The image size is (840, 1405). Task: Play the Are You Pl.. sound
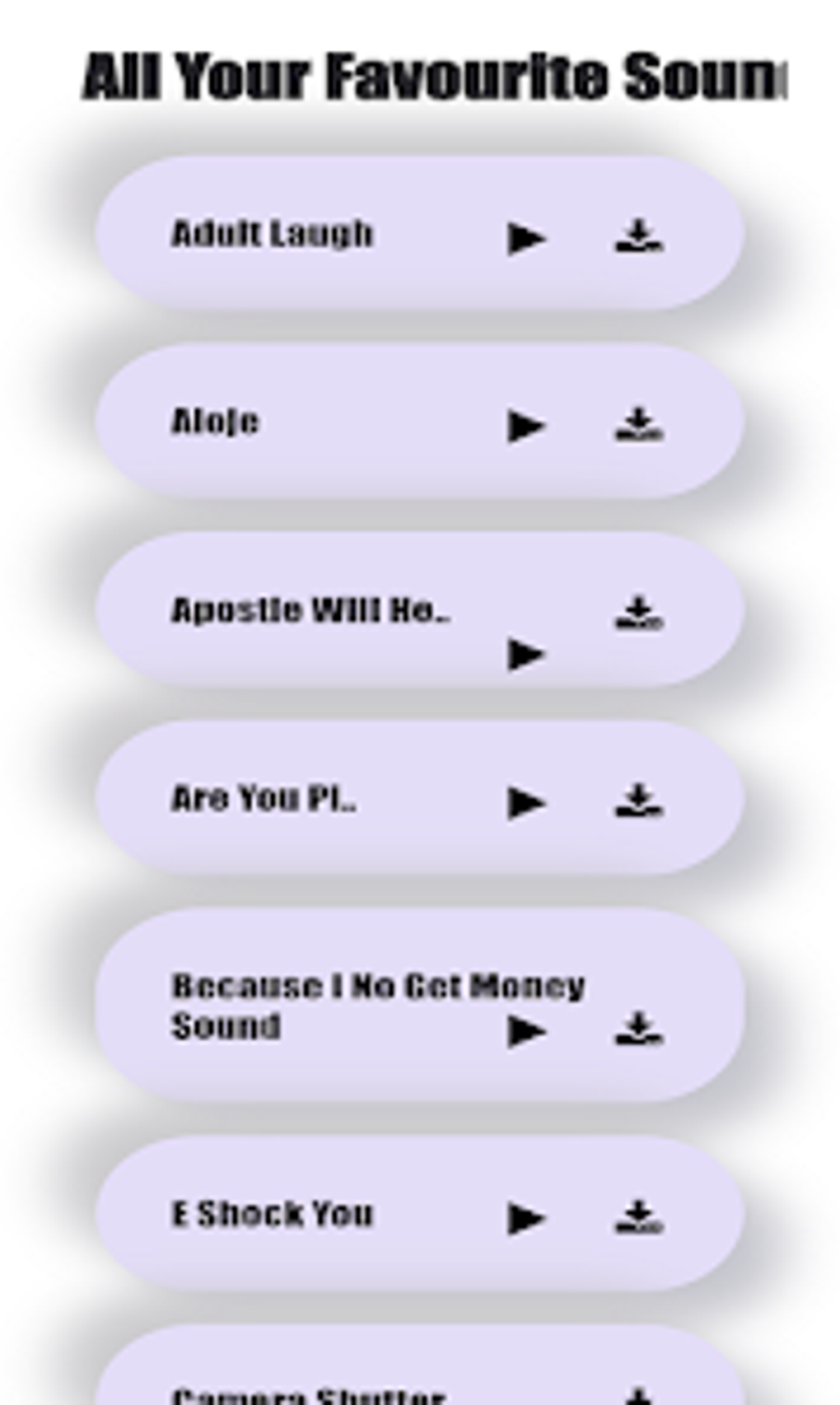(x=525, y=802)
